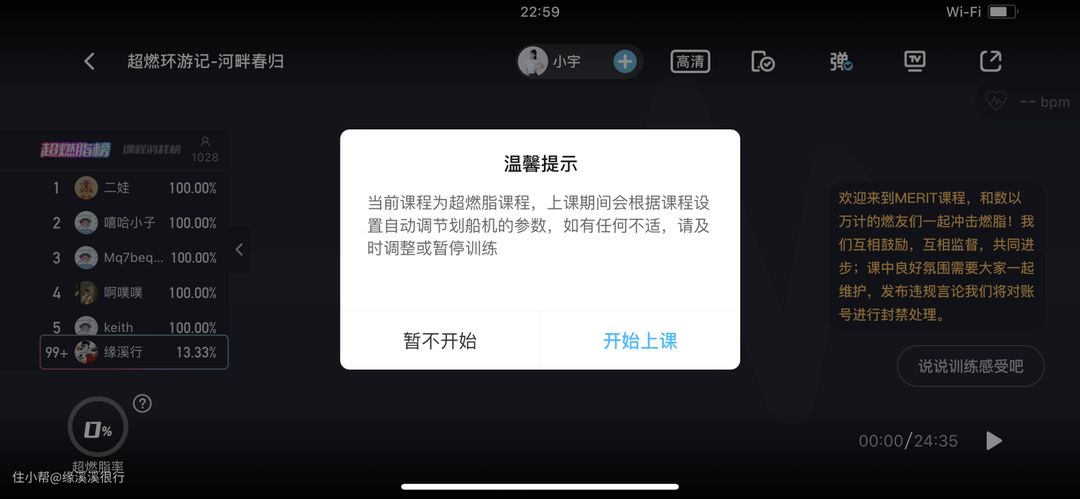Open the 说说训练感受吧 comment field
1080x499 pixels.
(x=971, y=367)
